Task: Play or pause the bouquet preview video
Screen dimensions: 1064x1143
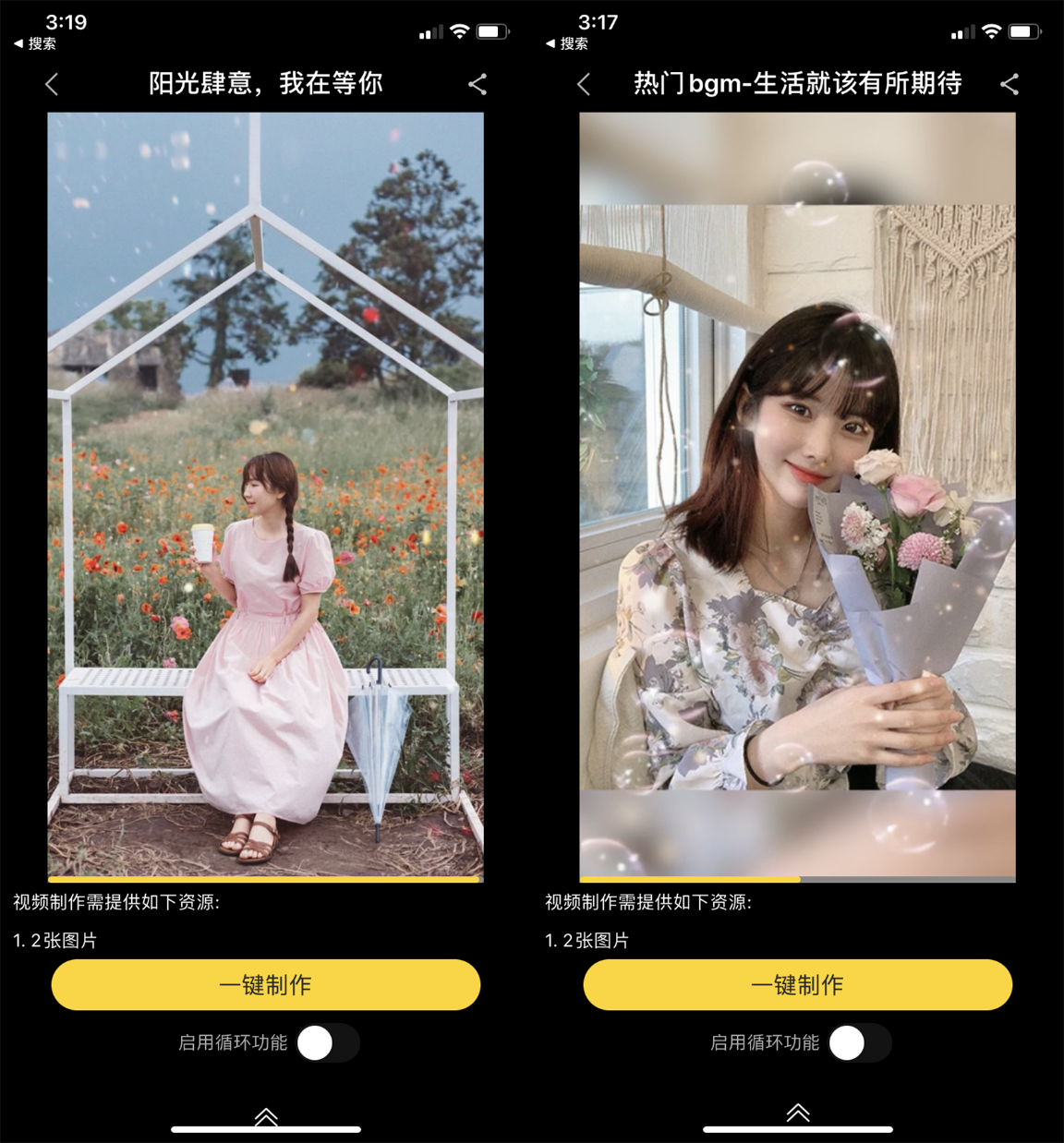Action: point(798,495)
